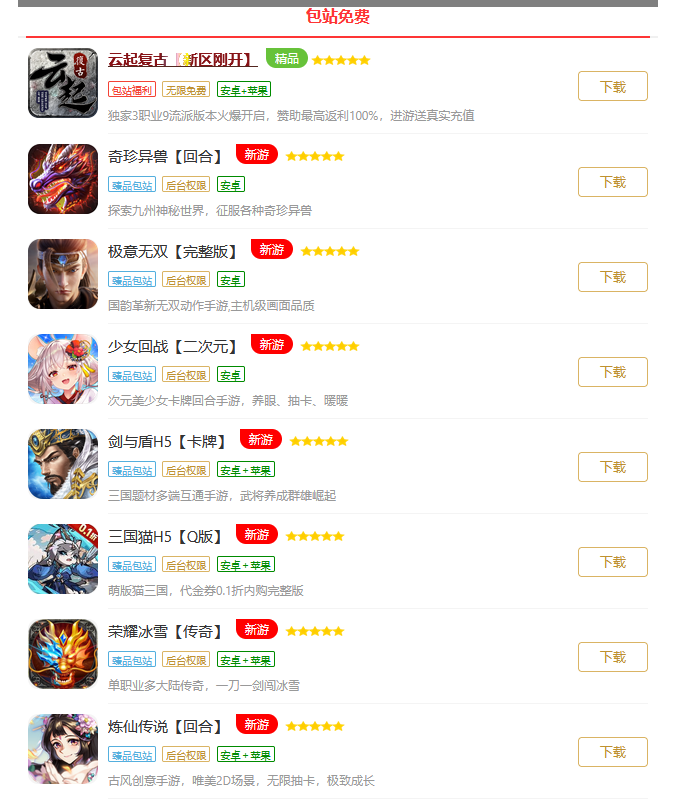Download 荣耀冰雪【传奇】
Viewport: 690px width, 805px height.
point(612,657)
